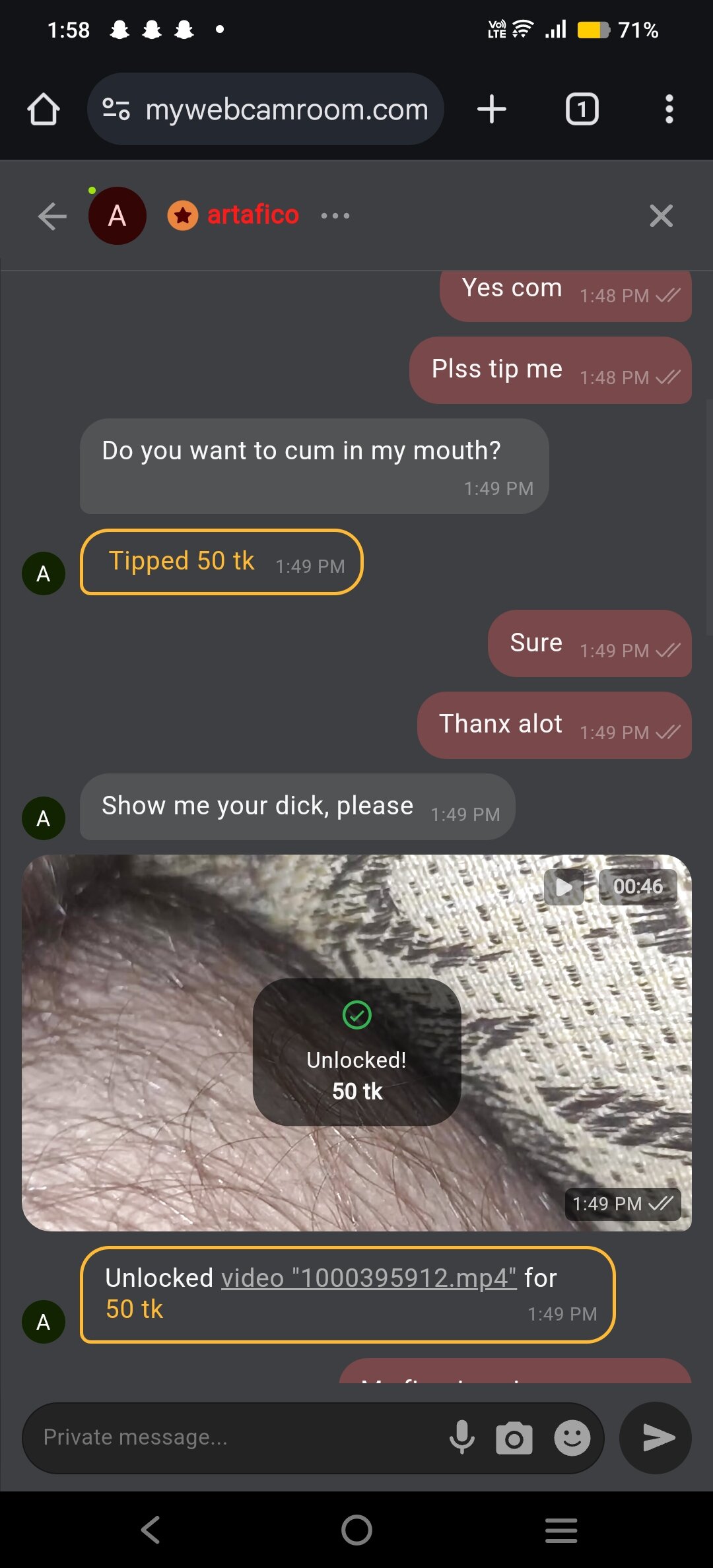Open artafico's profile avatar
This screenshot has width=713, height=1568.
click(x=118, y=216)
